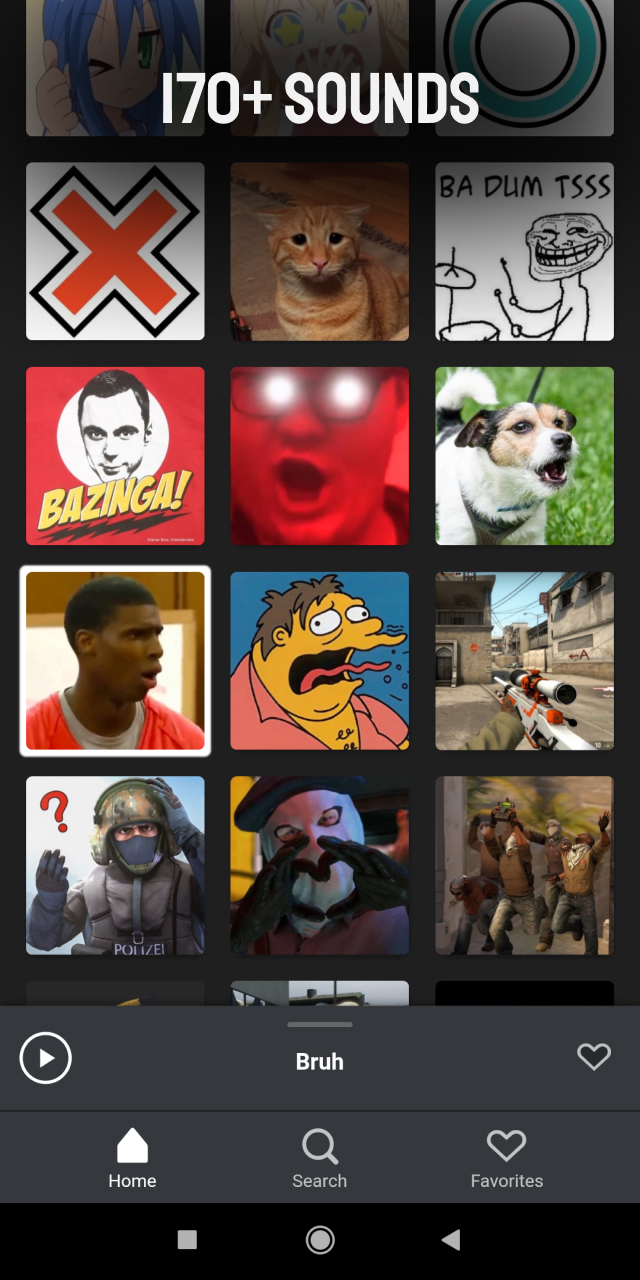
Task: Select the masked heart-hands tile
Action: tap(320, 866)
